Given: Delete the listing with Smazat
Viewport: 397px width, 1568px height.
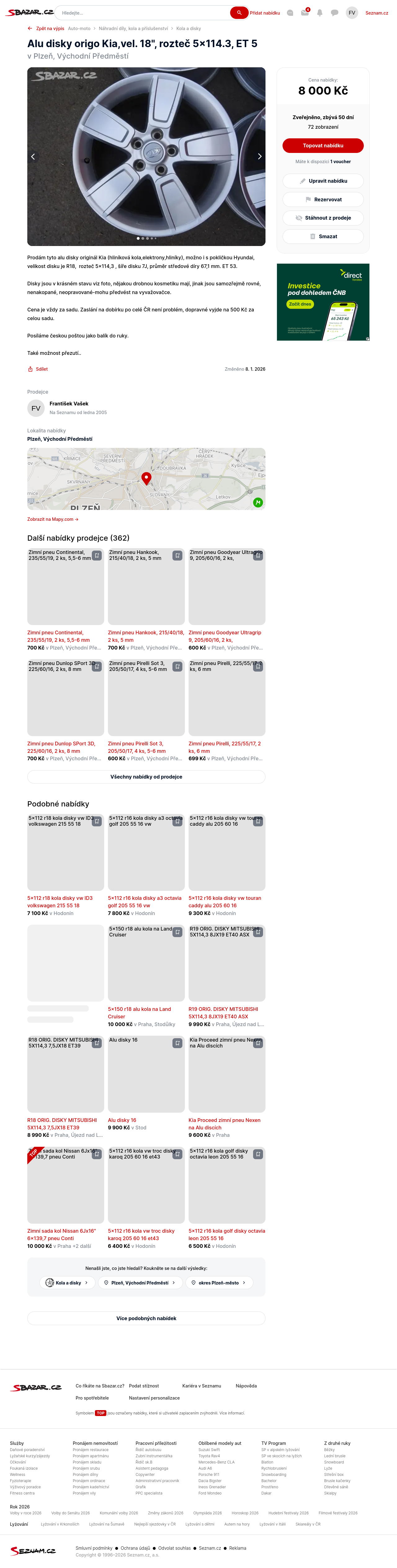Looking at the screenshot, I should pos(323,236).
